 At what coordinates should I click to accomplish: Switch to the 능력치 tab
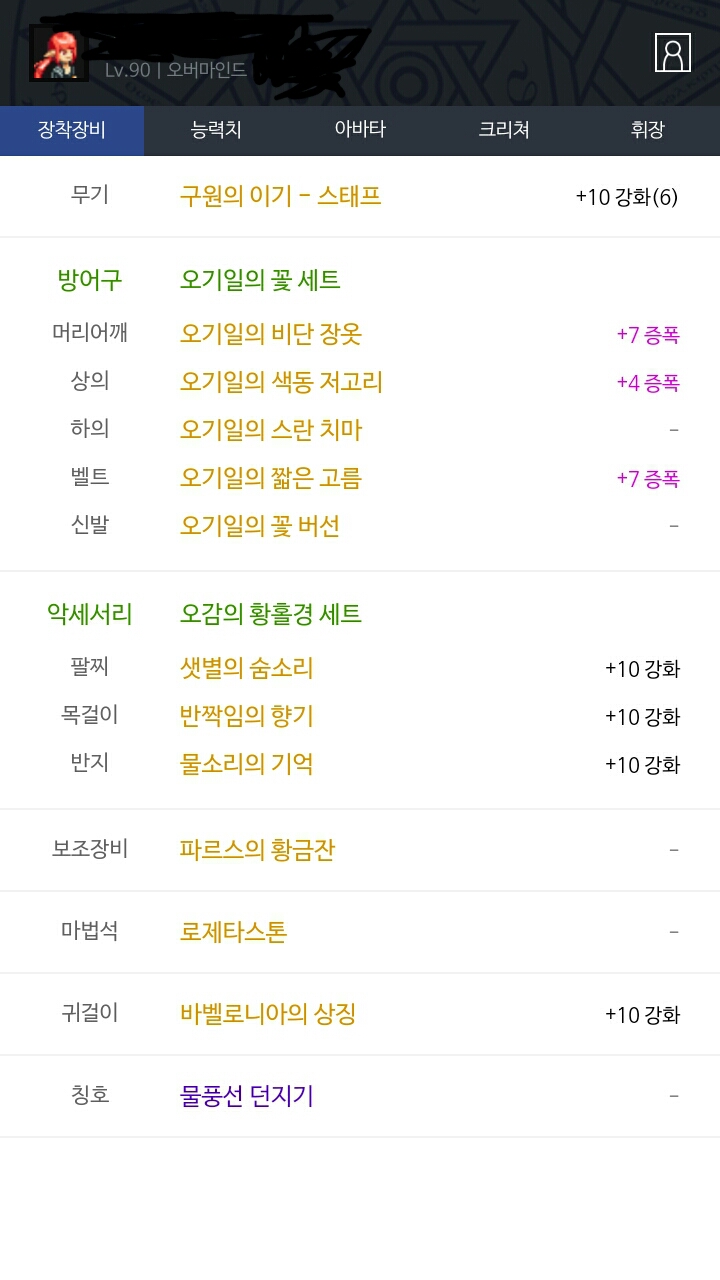tap(216, 130)
